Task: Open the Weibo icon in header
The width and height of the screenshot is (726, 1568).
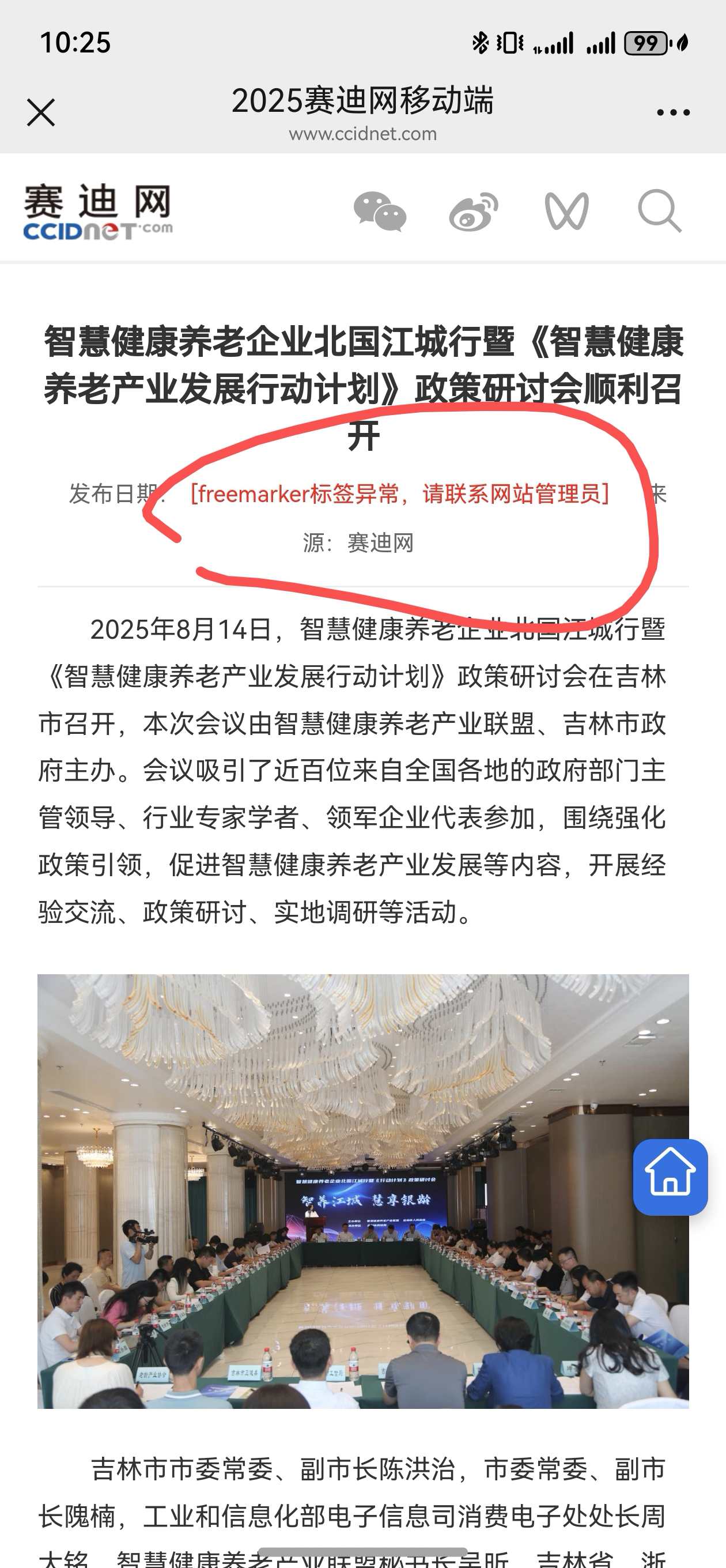Action: tap(474, 212)
